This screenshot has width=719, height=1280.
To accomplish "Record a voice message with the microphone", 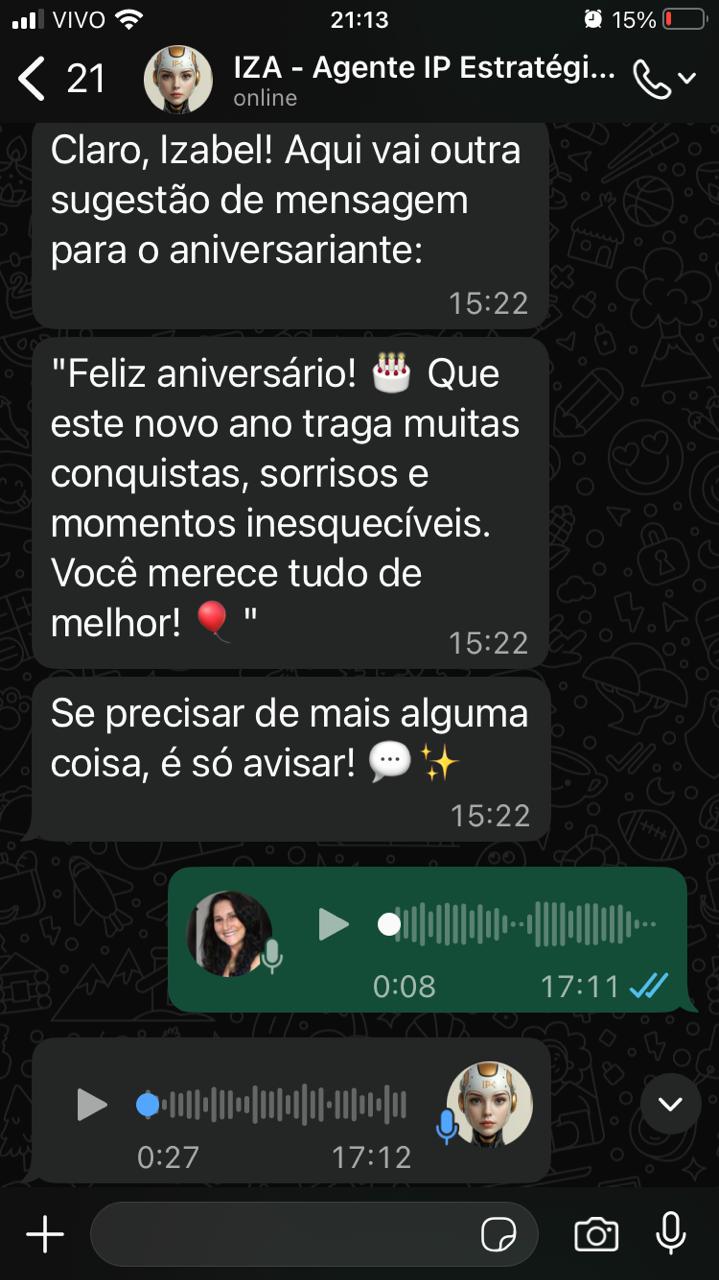I will pyautogui.click(x=670, y=1235).
